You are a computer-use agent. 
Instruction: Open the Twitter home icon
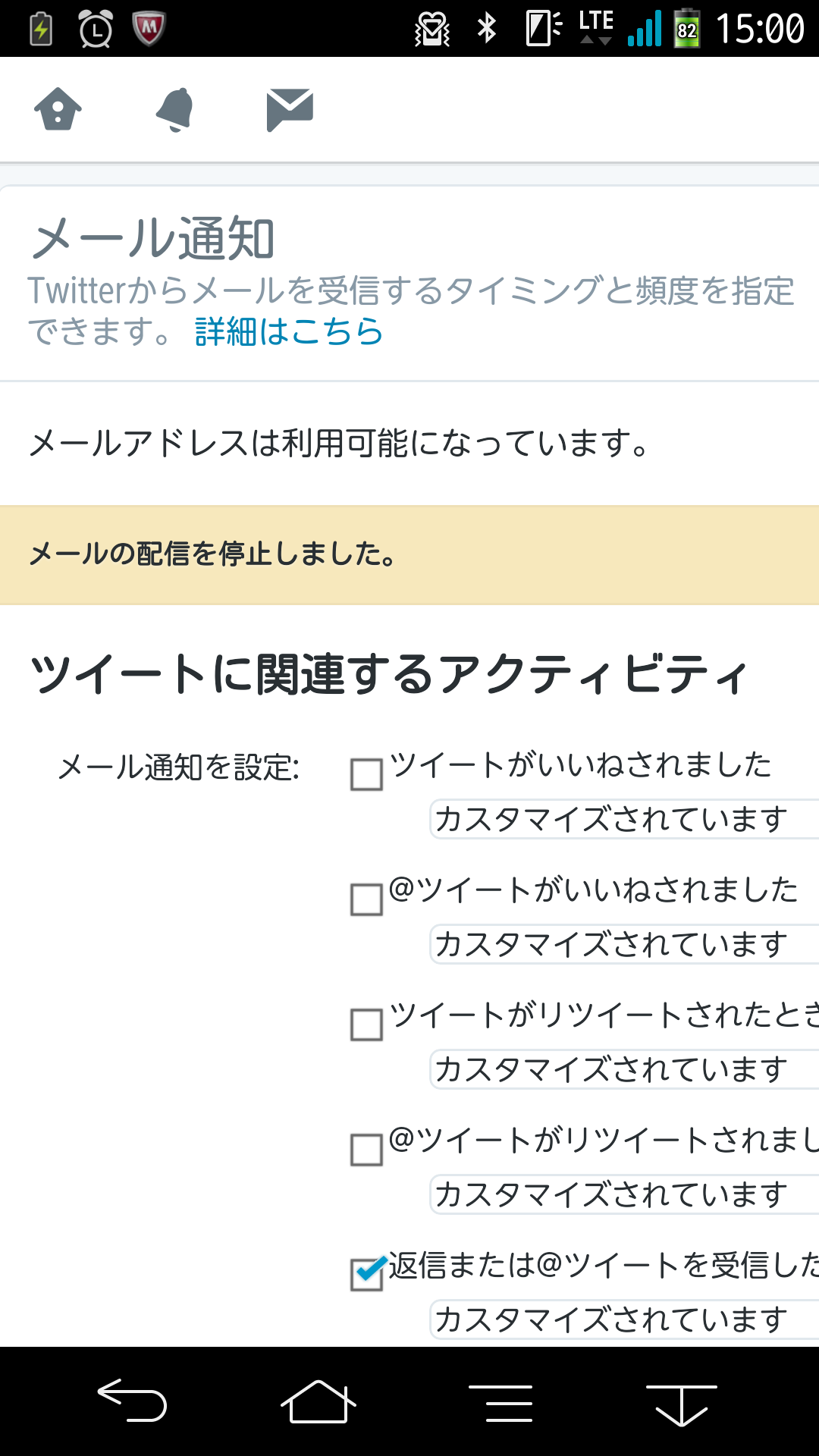point(58,109)
